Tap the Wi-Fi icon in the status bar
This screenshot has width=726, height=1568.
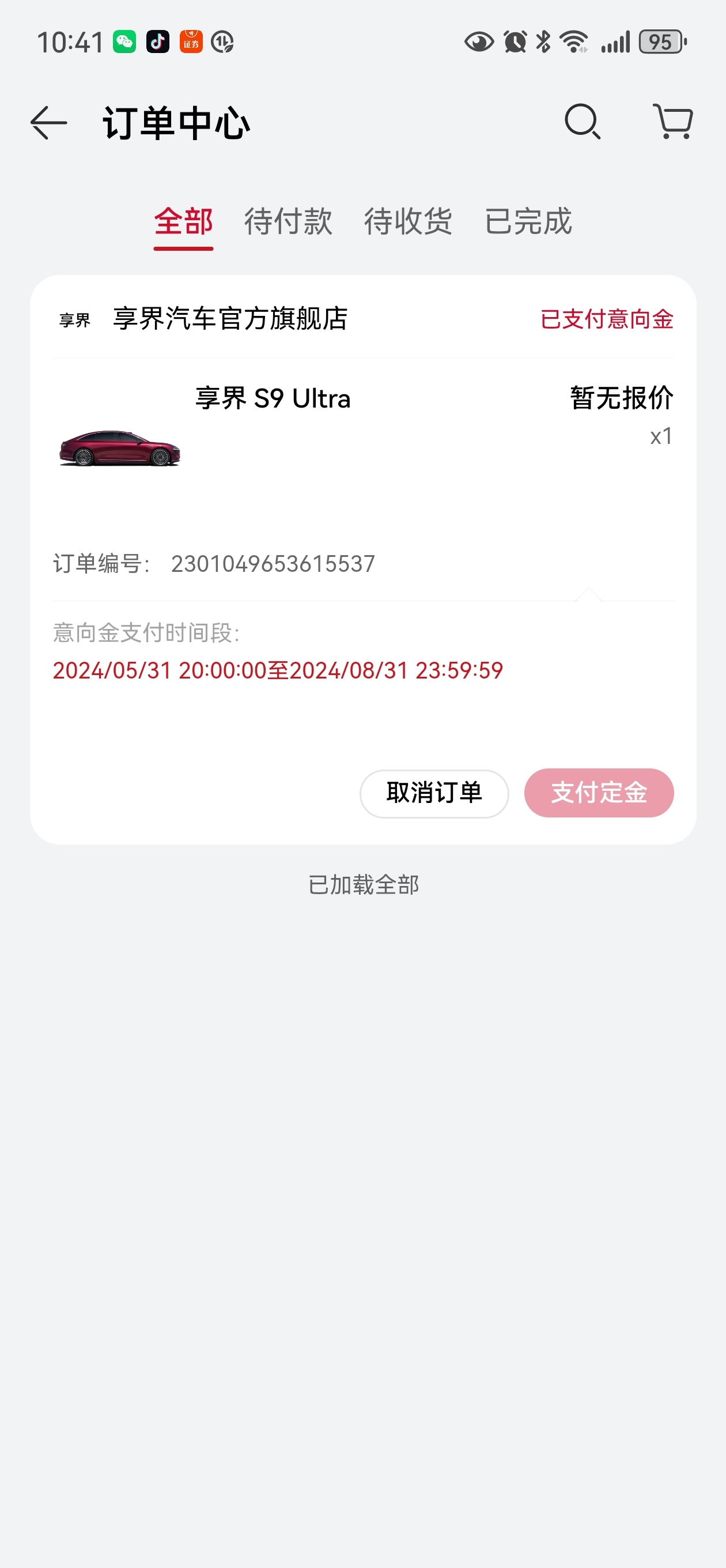pyautogui.click(x=573, y=42)
